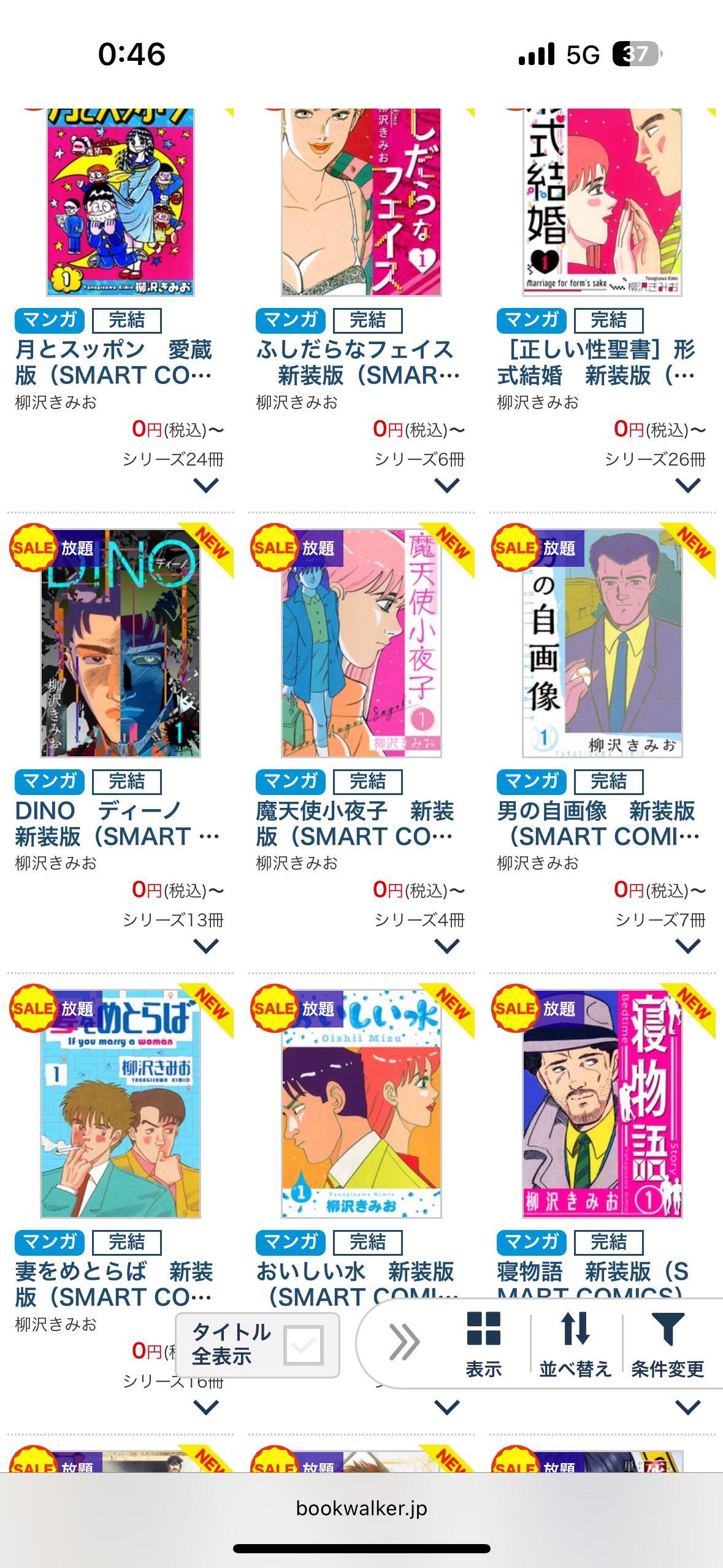Expand the chevron under ふしだらなフェイス シリーズ6冊
This screenshot has width=723, height=1568.
(x=447, y=486)
